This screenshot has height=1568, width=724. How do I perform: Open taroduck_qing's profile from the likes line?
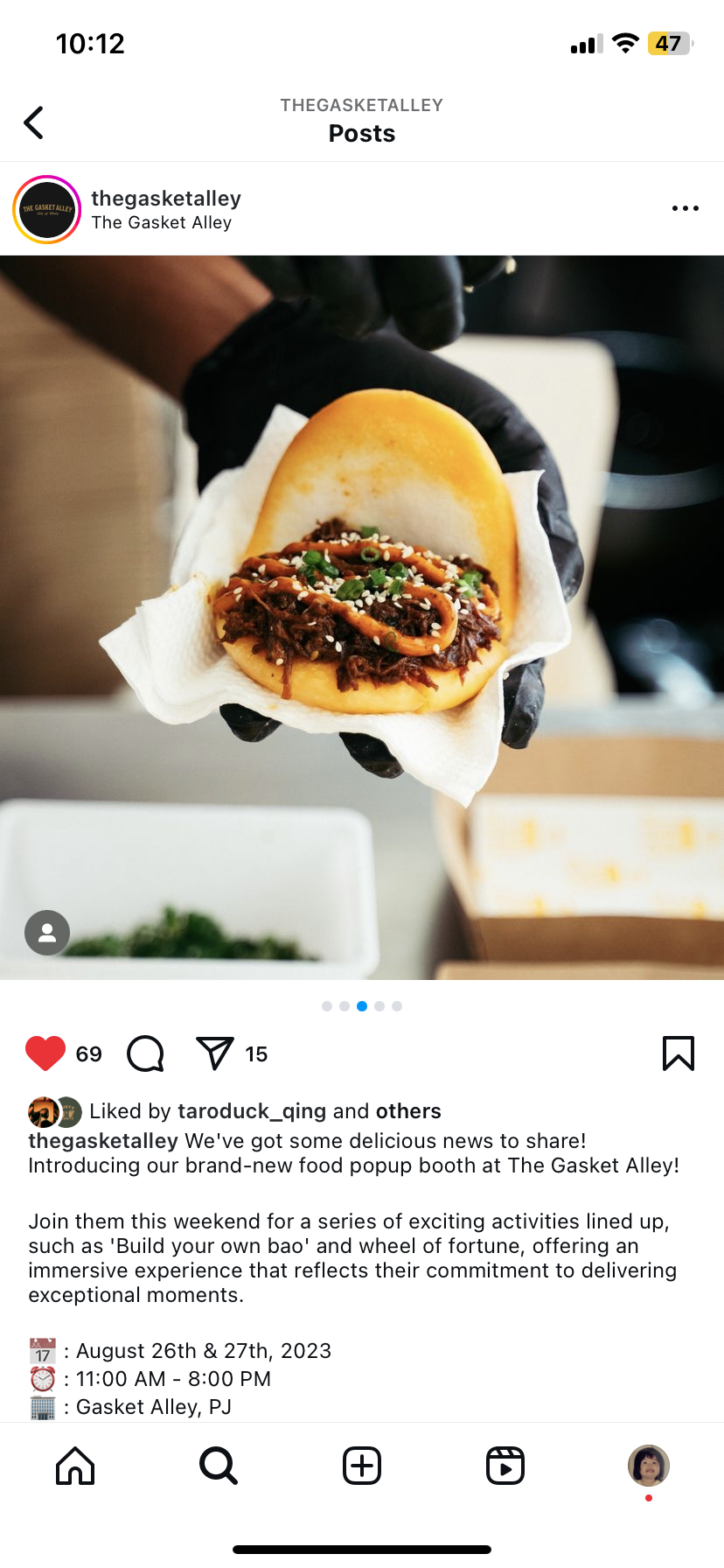pyautogui.click(x=252, y=1111)
